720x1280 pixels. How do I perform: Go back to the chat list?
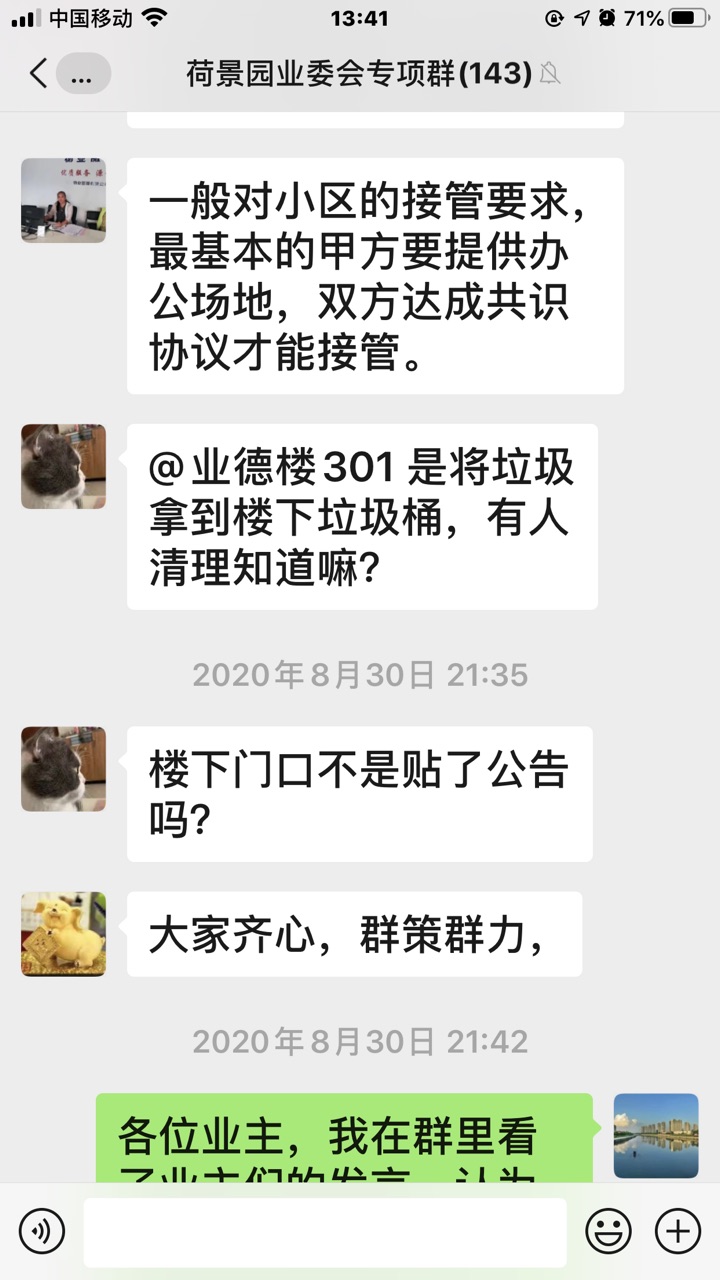coord(38,73)
